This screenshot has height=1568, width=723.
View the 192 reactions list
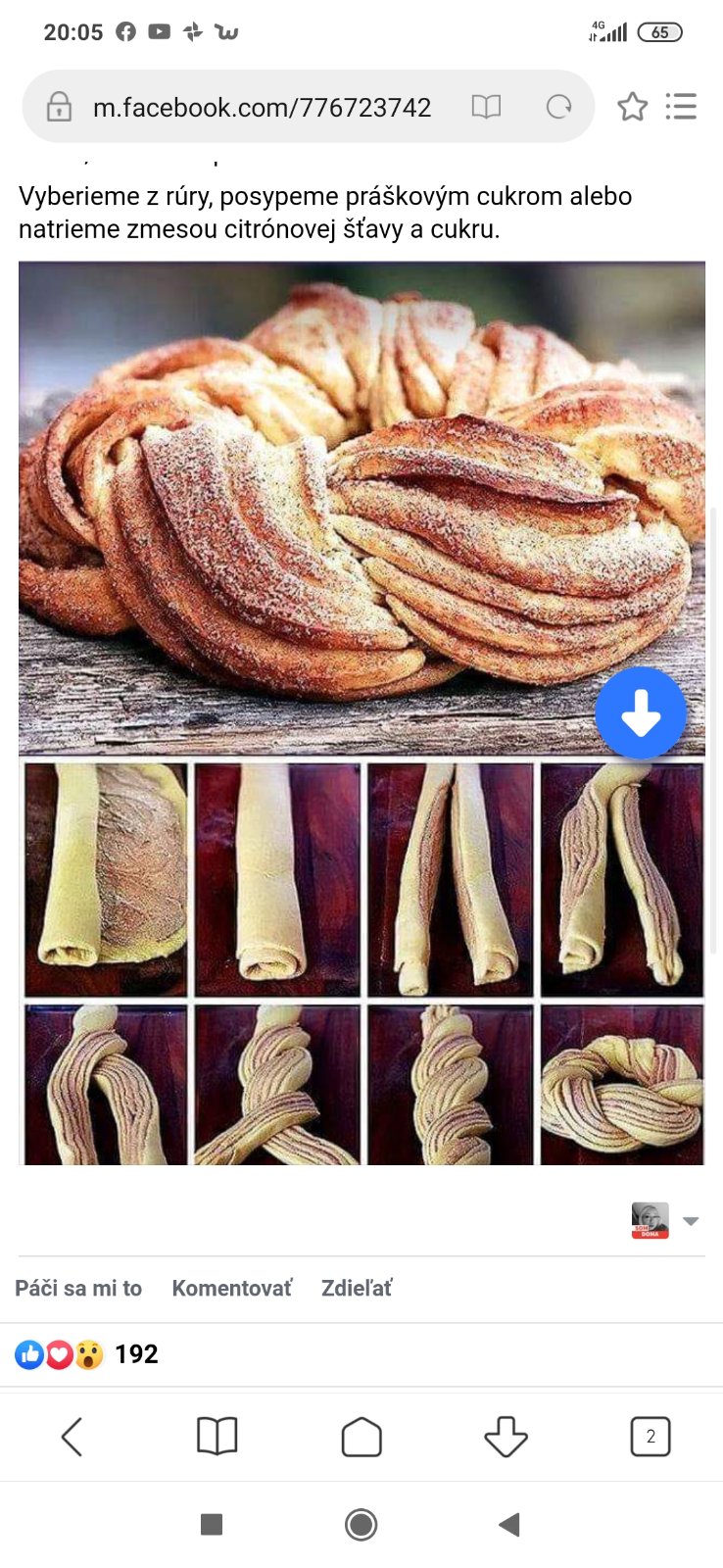click(x=135, y=1354)
